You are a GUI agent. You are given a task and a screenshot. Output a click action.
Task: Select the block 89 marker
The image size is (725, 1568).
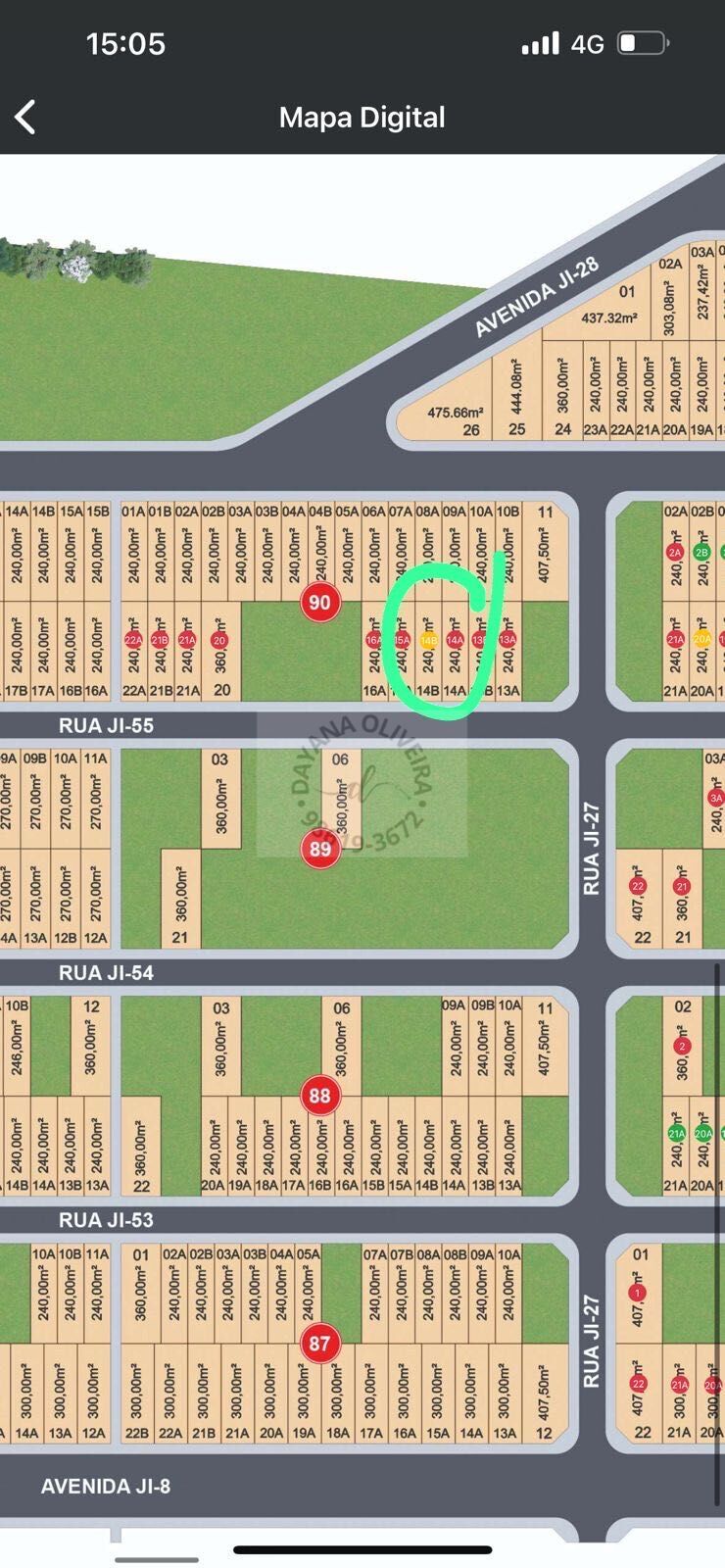320,849
